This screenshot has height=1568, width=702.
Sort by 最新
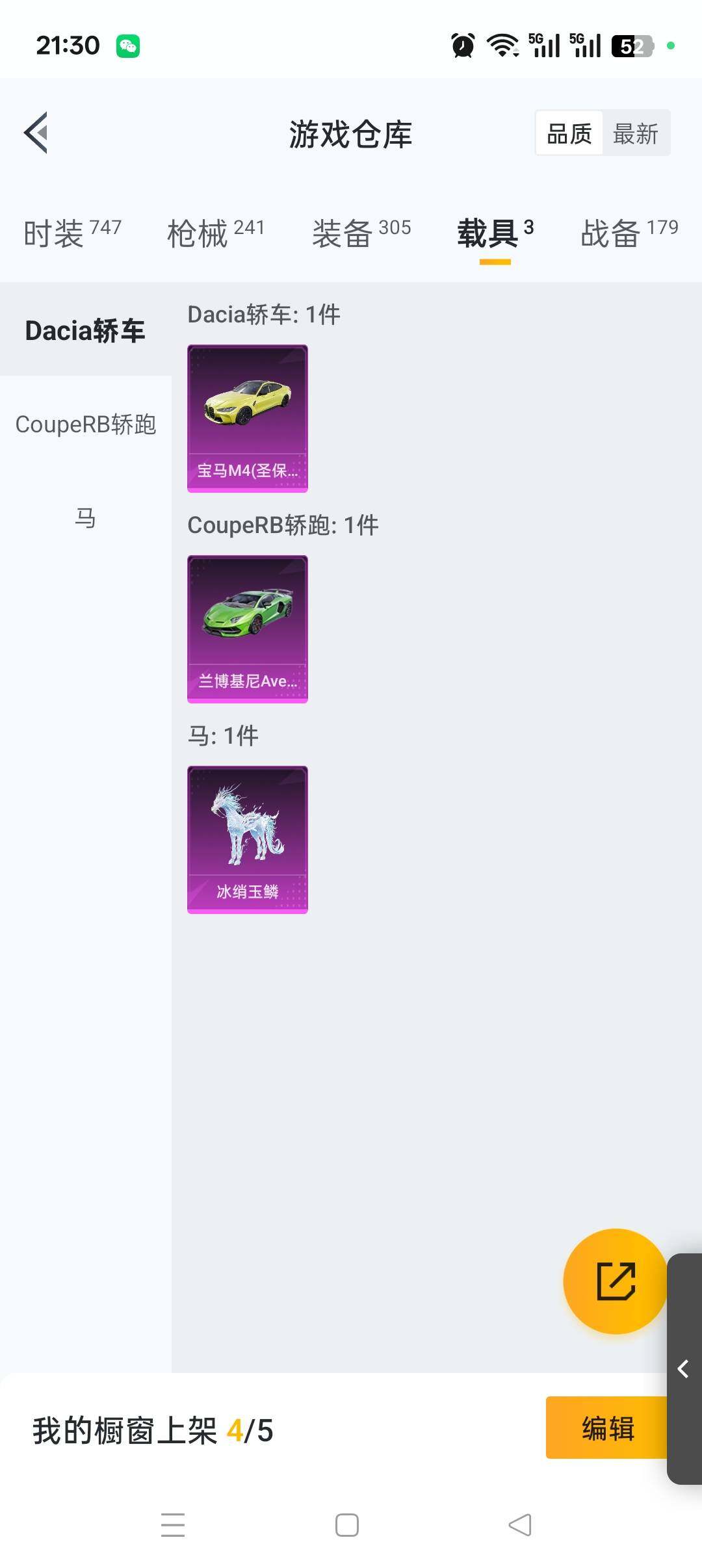(636, 134)
